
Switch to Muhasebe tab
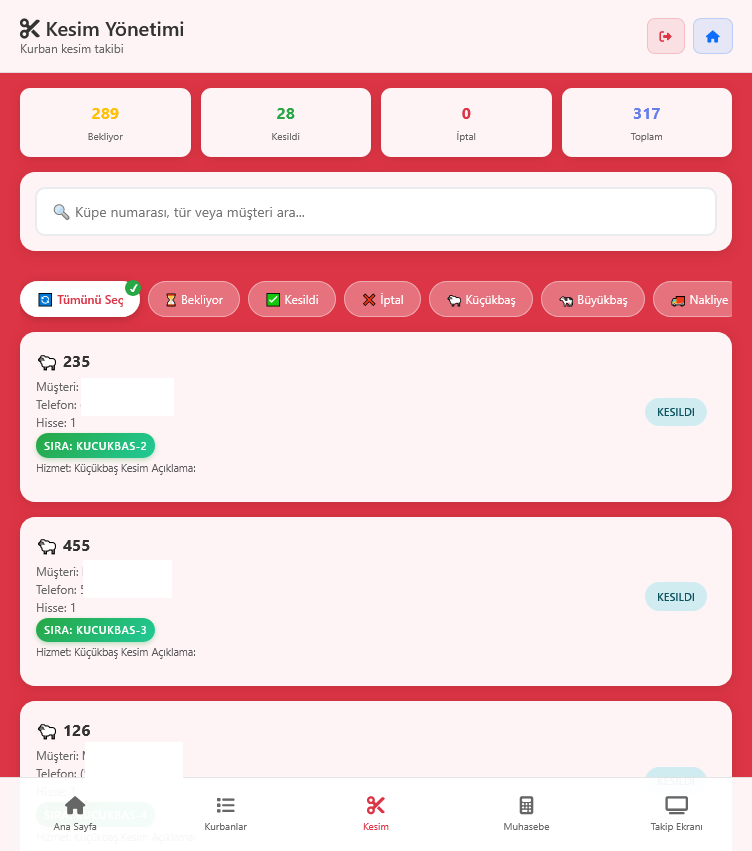pyautogui.click(x=526, y=813)
